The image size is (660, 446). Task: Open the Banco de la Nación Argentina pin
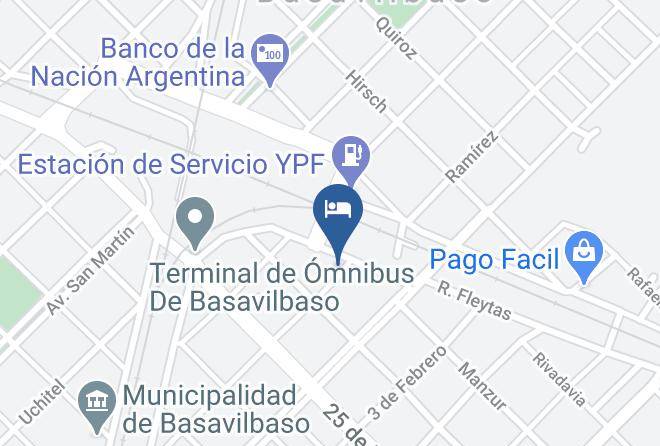point(270,59)
